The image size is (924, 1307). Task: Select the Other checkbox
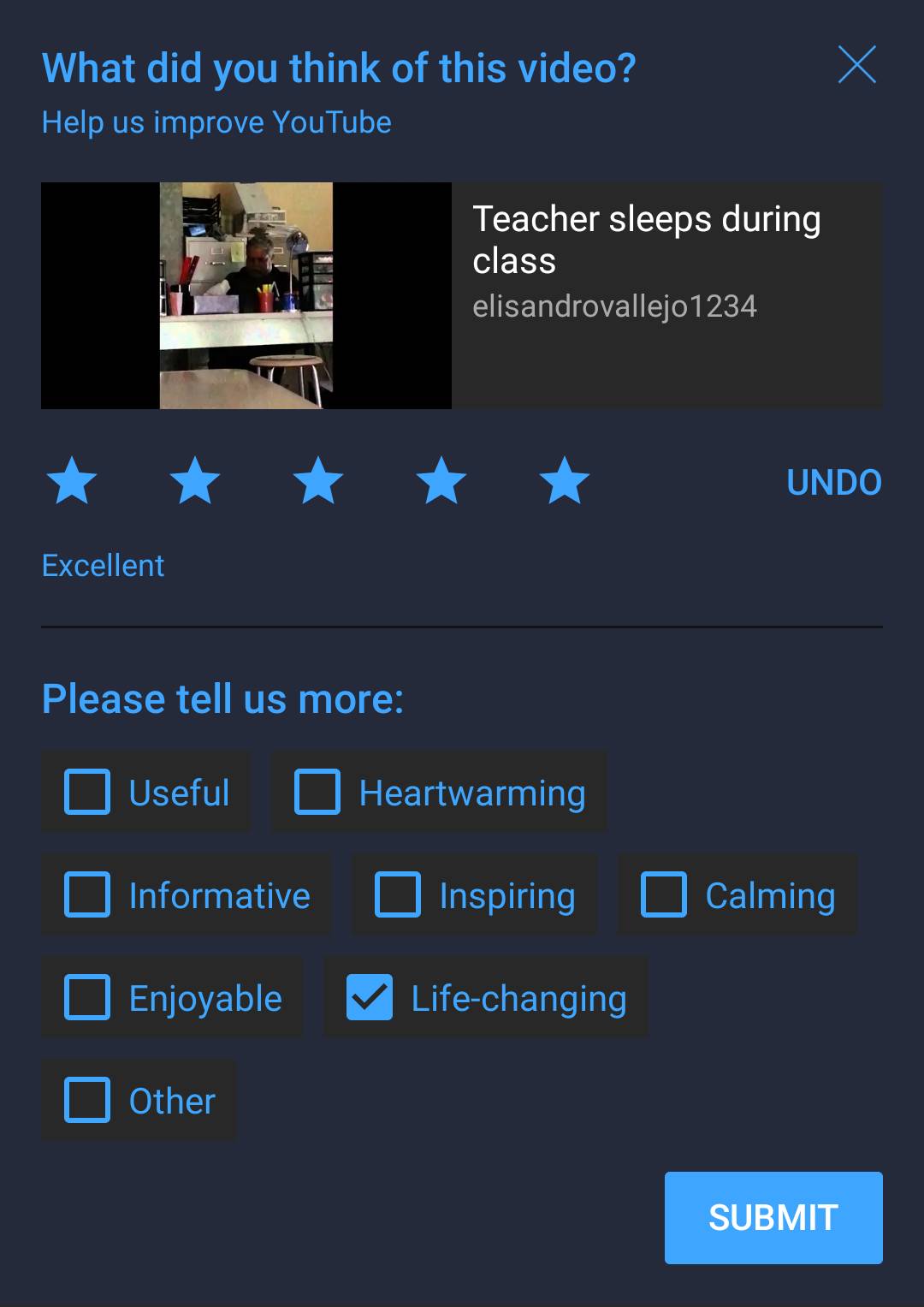(x=87, y=1100)
